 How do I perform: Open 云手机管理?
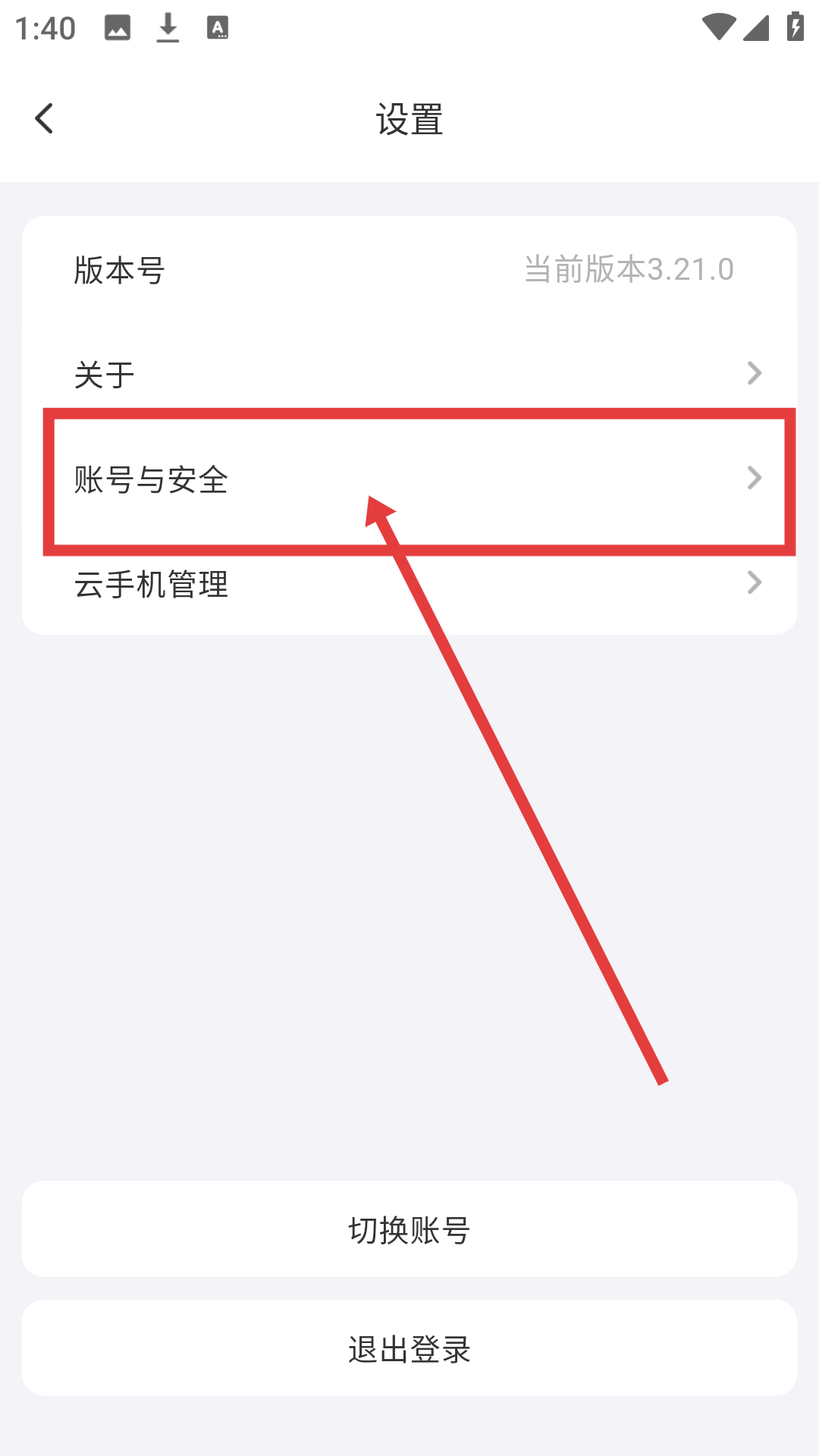409,584
